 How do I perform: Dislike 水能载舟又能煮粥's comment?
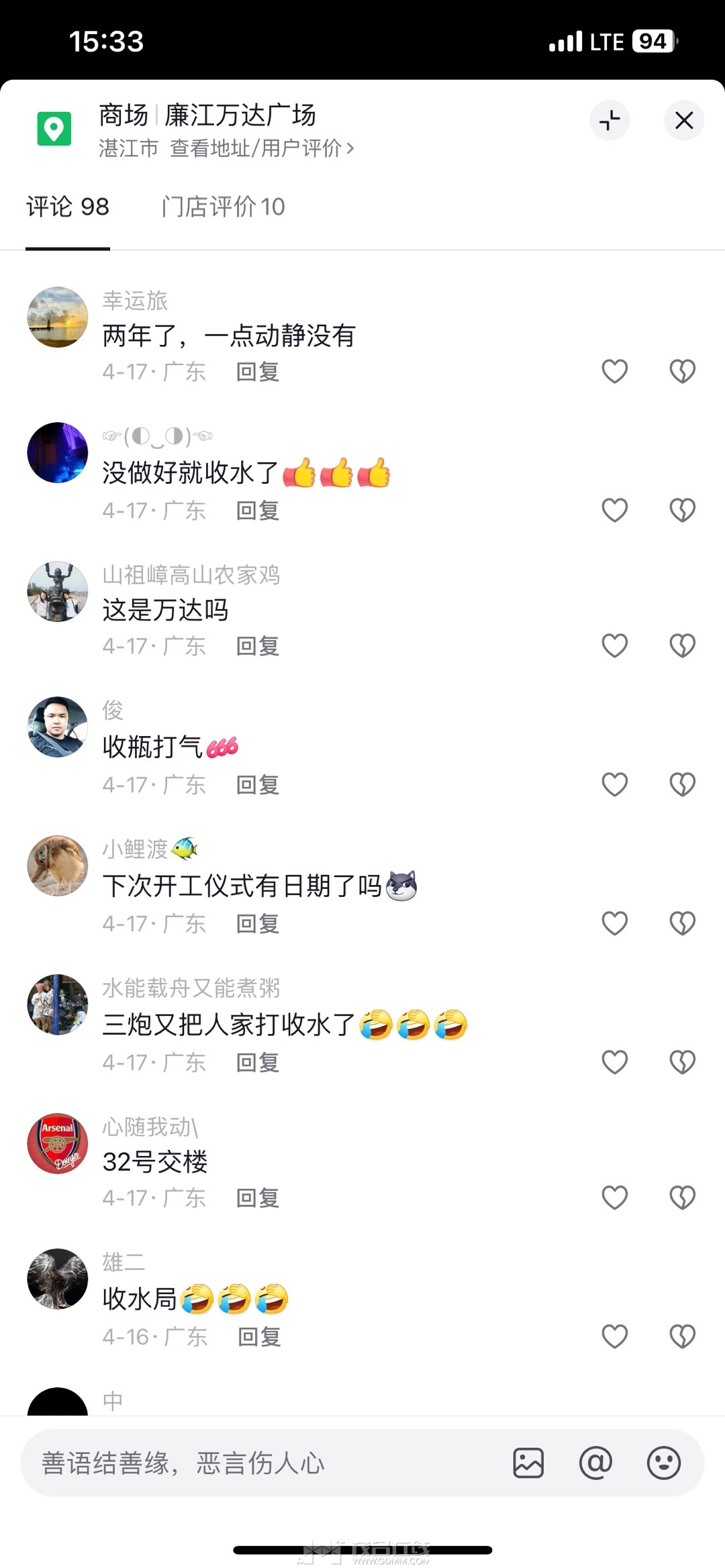[x=682, y=1062]
